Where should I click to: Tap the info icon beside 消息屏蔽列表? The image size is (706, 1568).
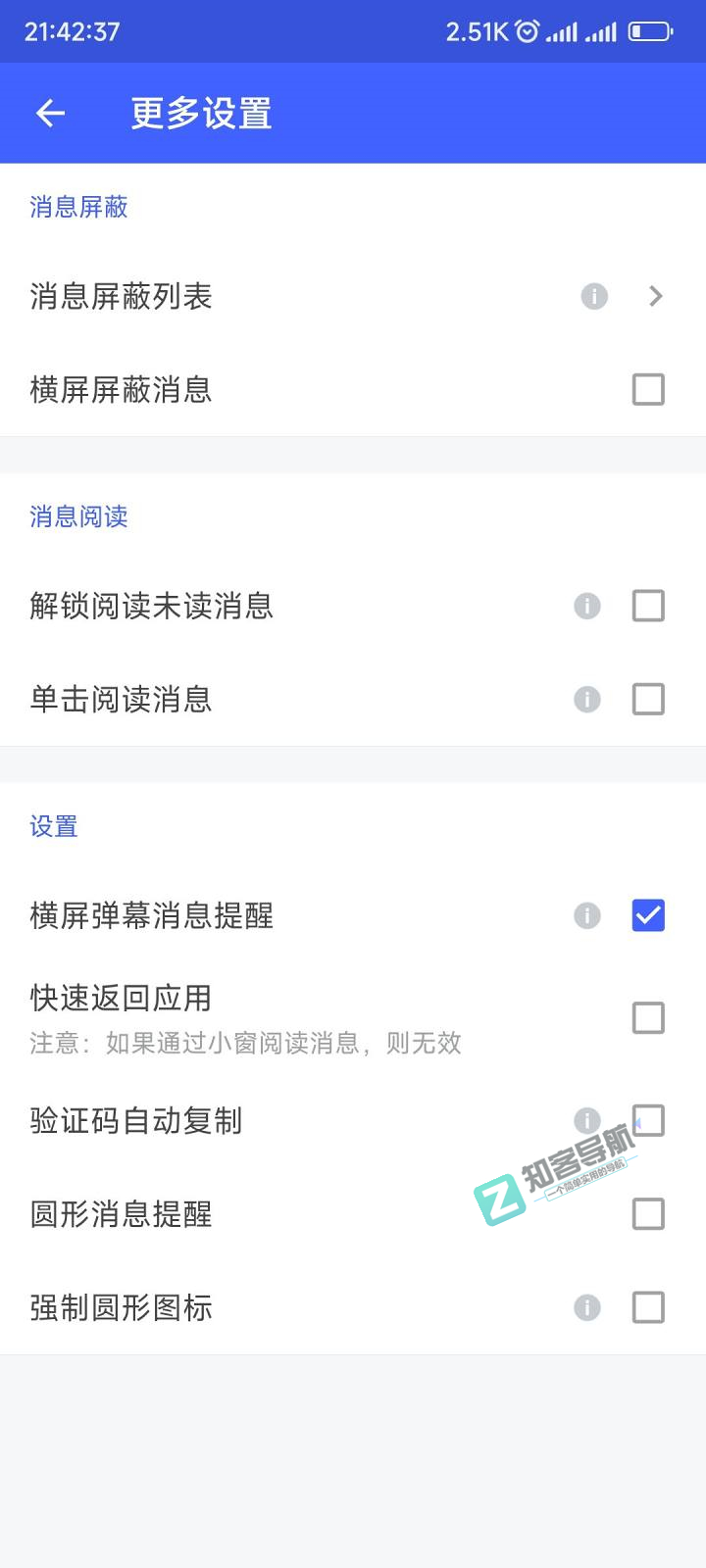pyautogui.click(x=593, y=296)
